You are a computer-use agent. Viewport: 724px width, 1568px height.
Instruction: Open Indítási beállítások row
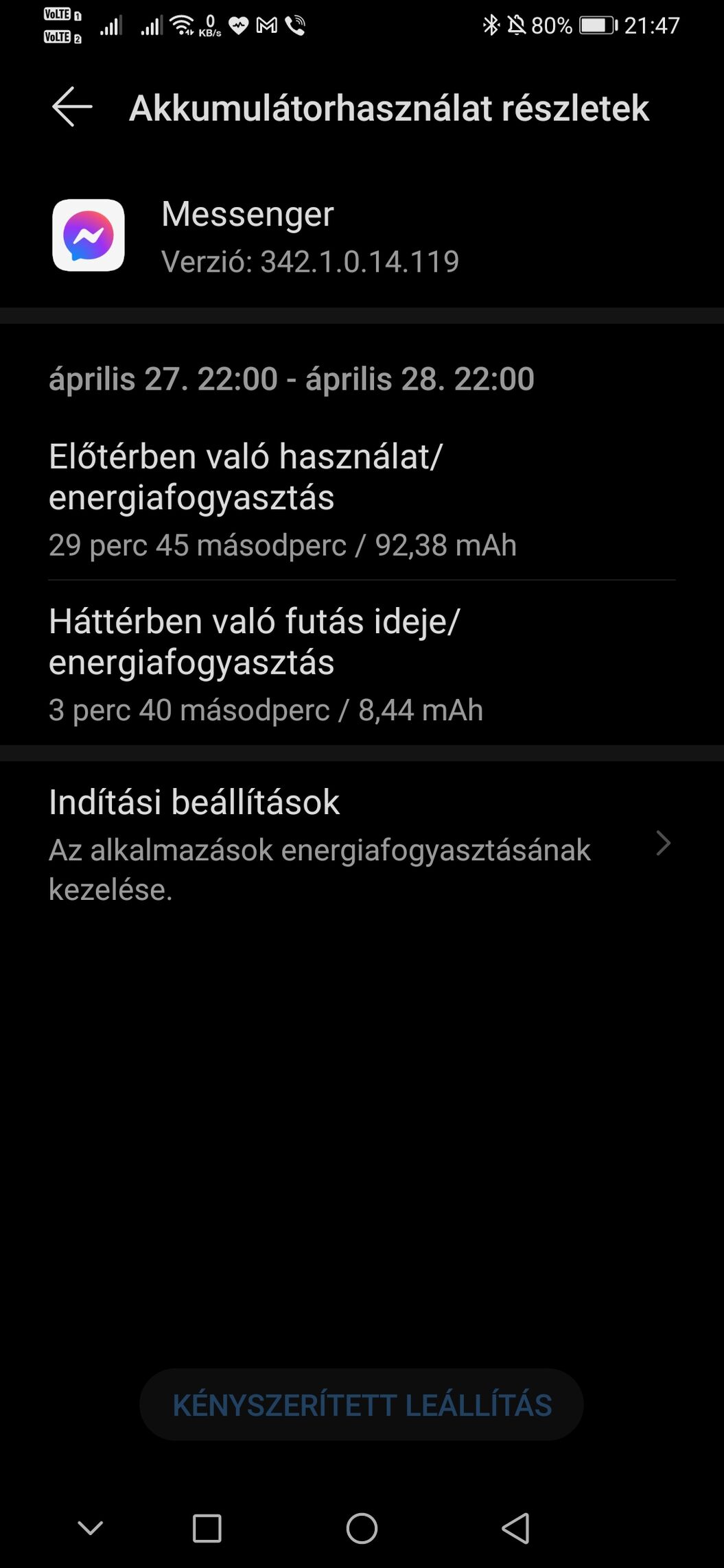coord(362,844)
